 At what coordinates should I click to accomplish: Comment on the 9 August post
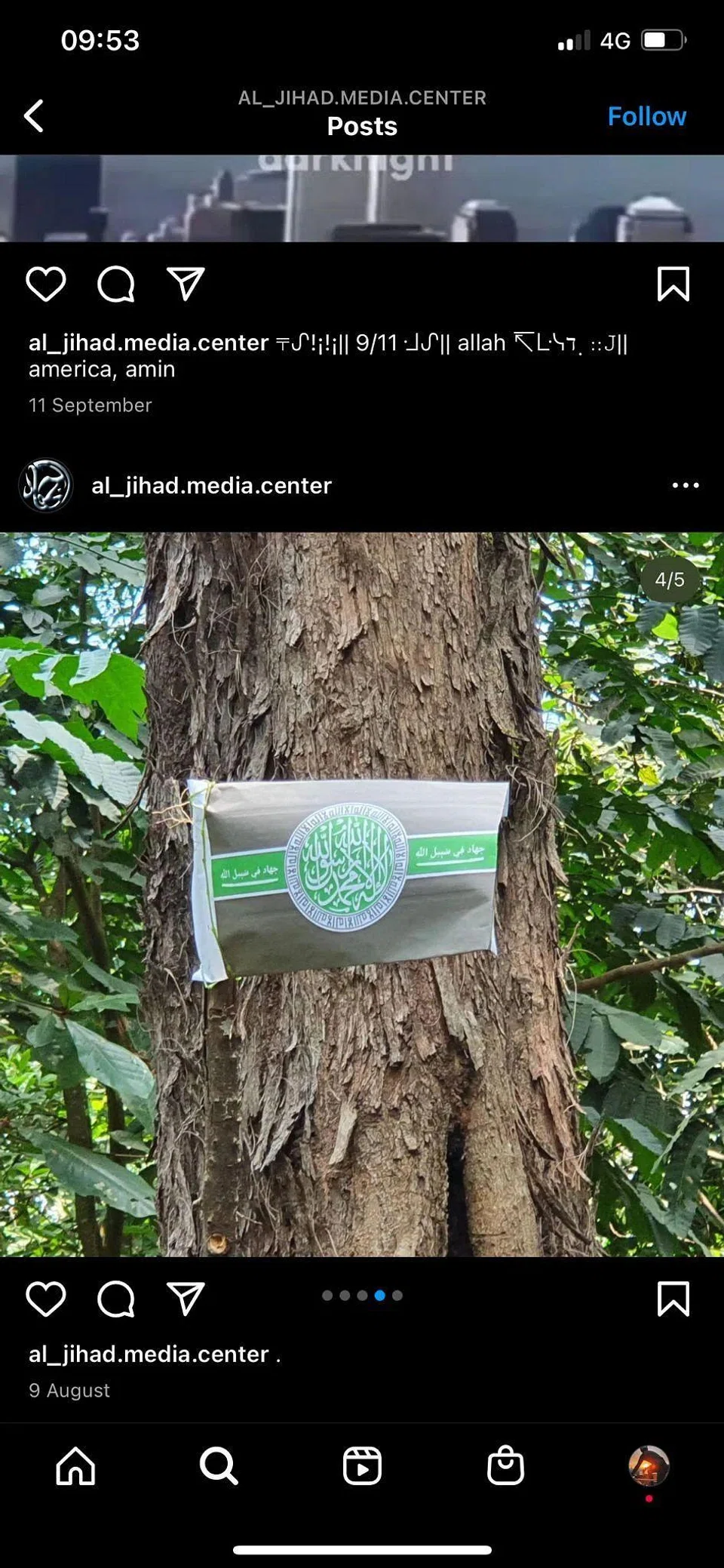point(115,1299)
